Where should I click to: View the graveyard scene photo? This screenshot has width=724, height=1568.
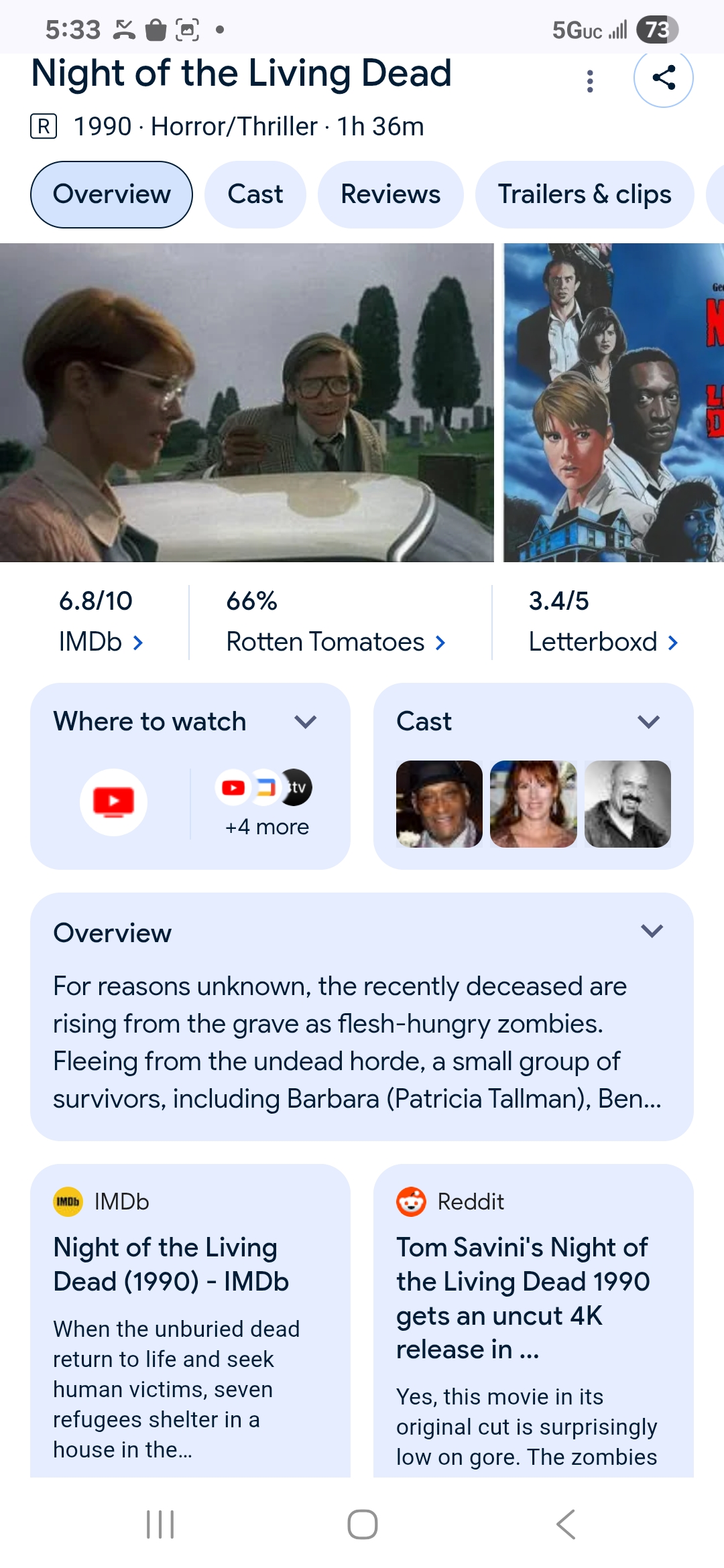click(x=246, y=402)
